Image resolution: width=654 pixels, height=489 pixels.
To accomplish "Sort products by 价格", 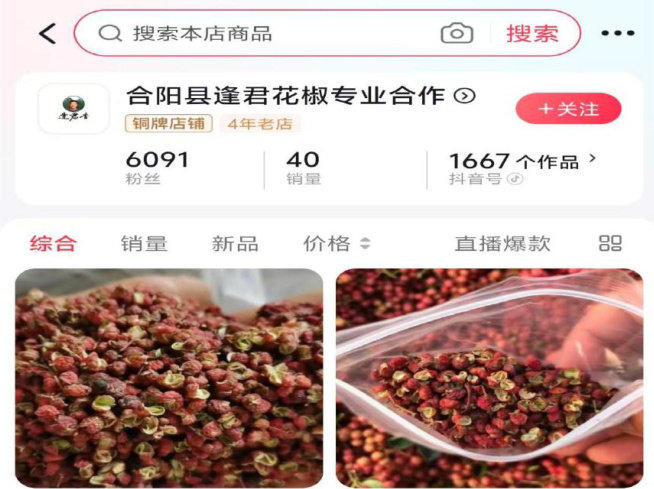I will (336, 243).
